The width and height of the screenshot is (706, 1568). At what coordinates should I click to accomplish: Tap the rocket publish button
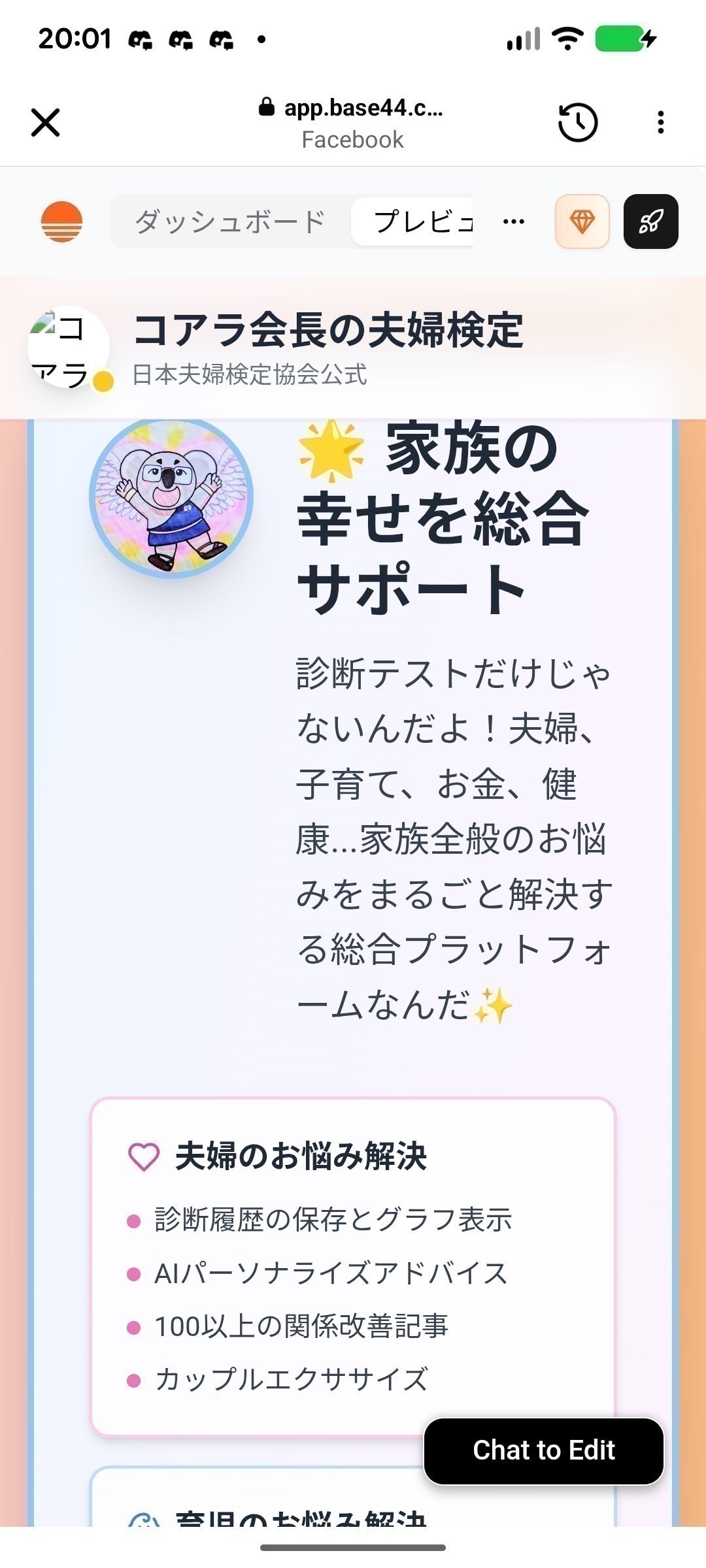[x=650, y=222]
